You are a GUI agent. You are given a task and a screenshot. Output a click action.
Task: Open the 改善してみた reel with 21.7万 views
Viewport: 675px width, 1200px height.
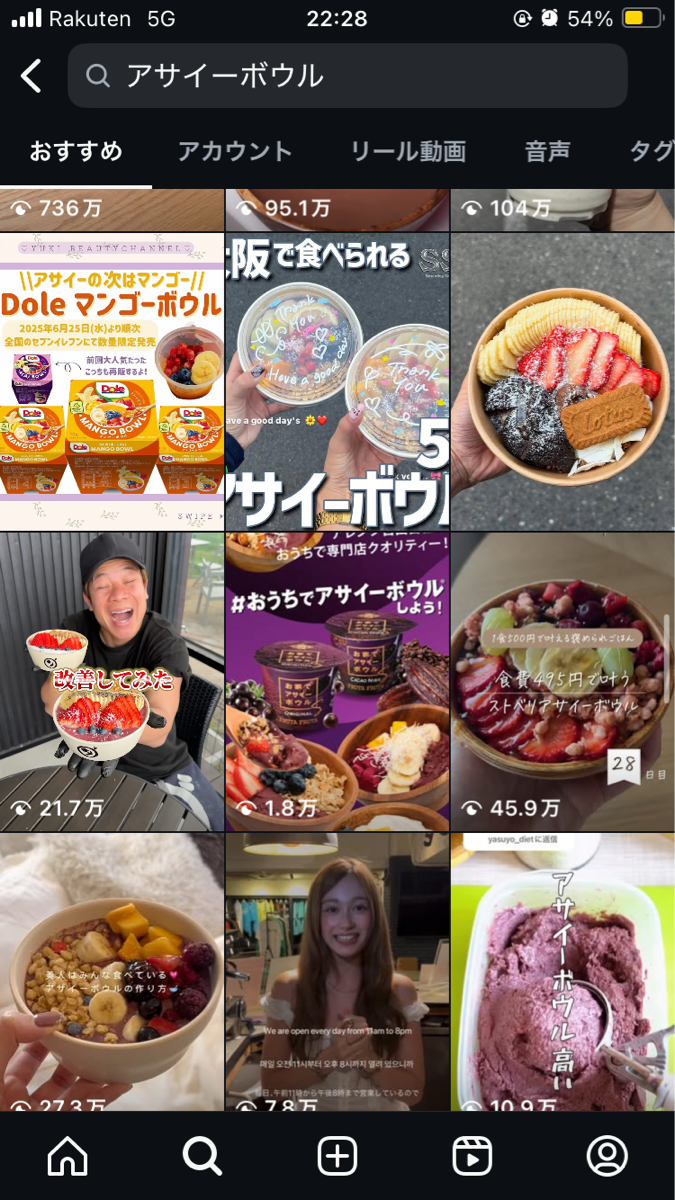point(112,681)
